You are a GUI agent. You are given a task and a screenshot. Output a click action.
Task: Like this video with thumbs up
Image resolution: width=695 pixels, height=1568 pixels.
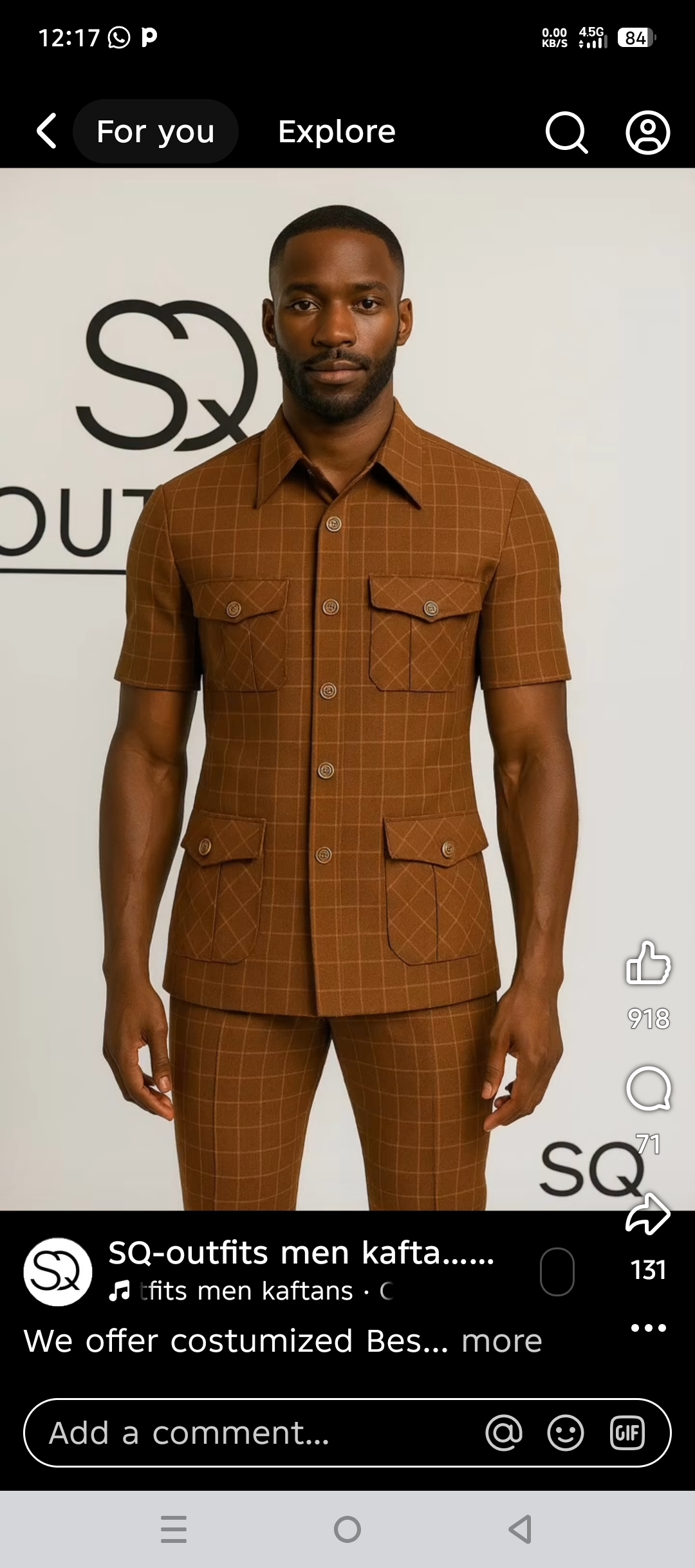(x=648, y=963)
